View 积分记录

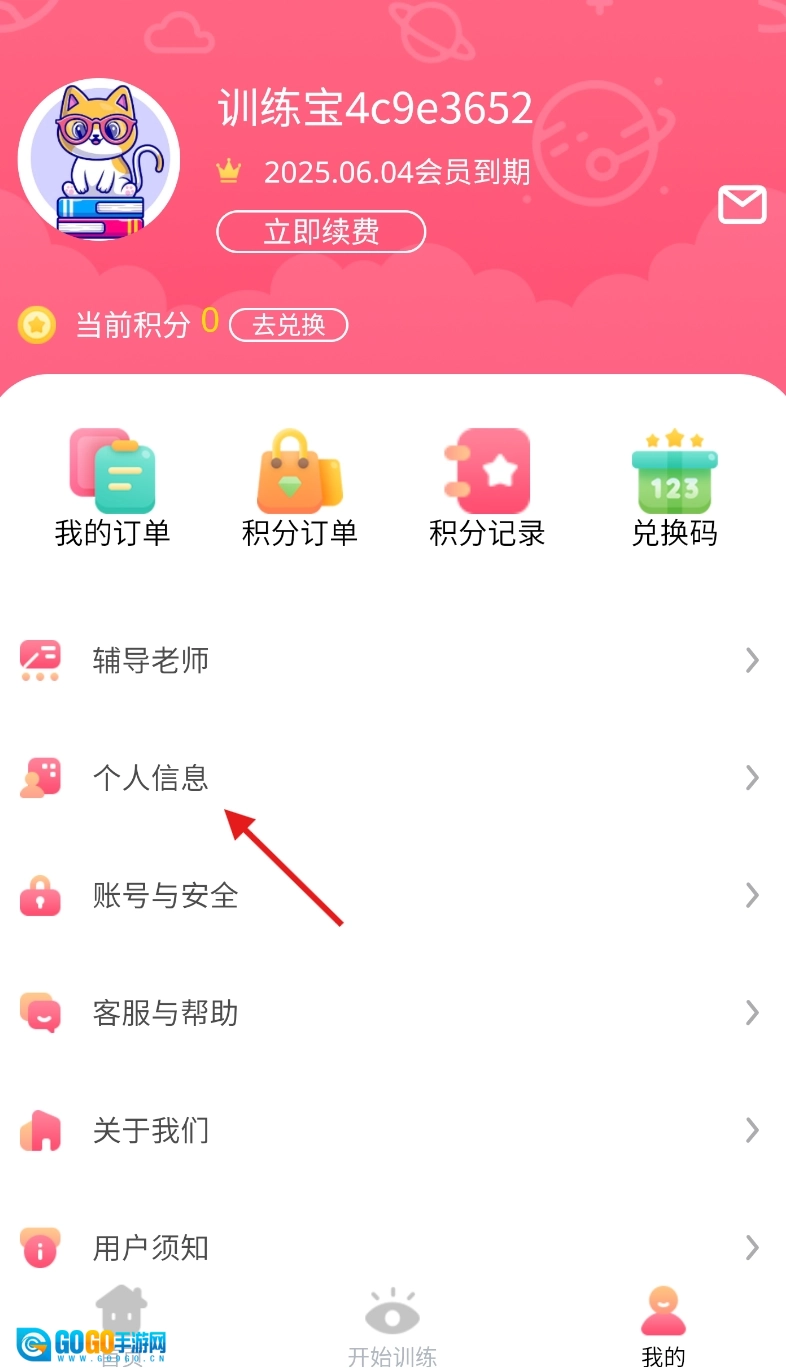click(x=487, y=489)
